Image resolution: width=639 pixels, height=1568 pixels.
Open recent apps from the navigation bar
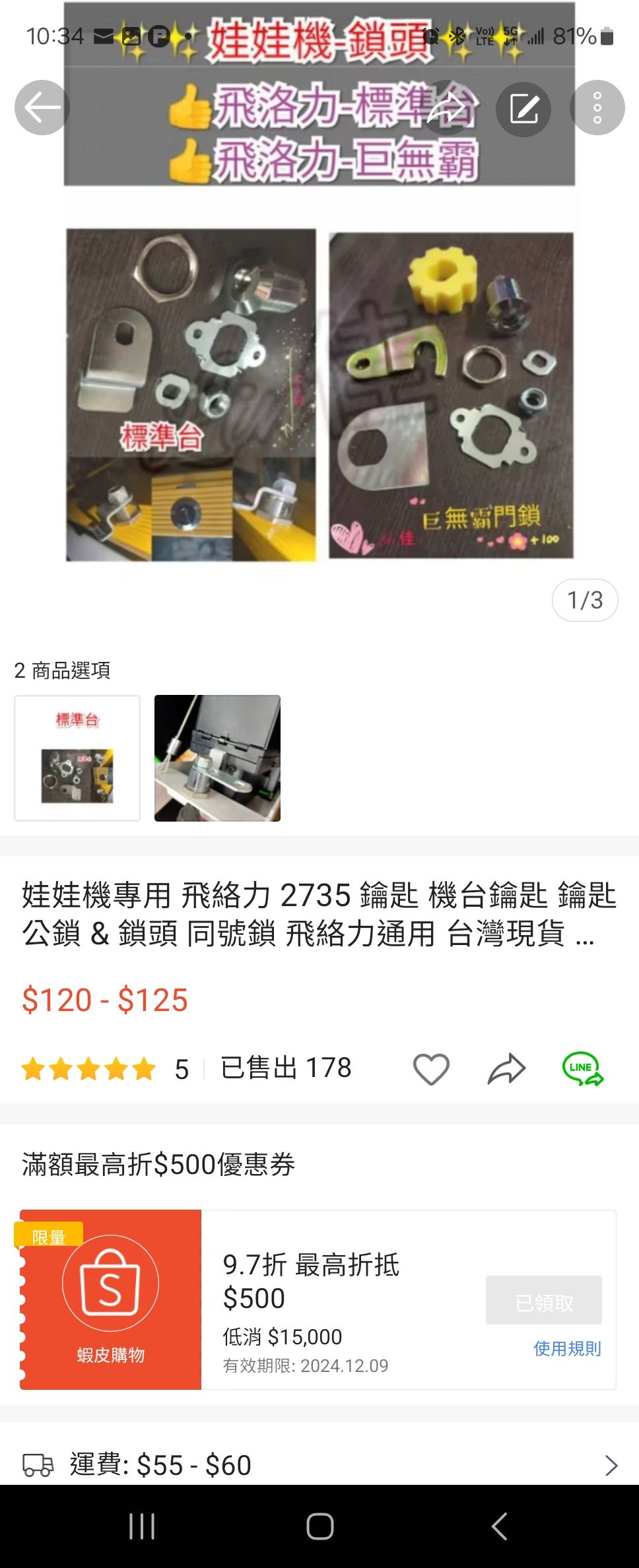click(x=142, y=1526)
